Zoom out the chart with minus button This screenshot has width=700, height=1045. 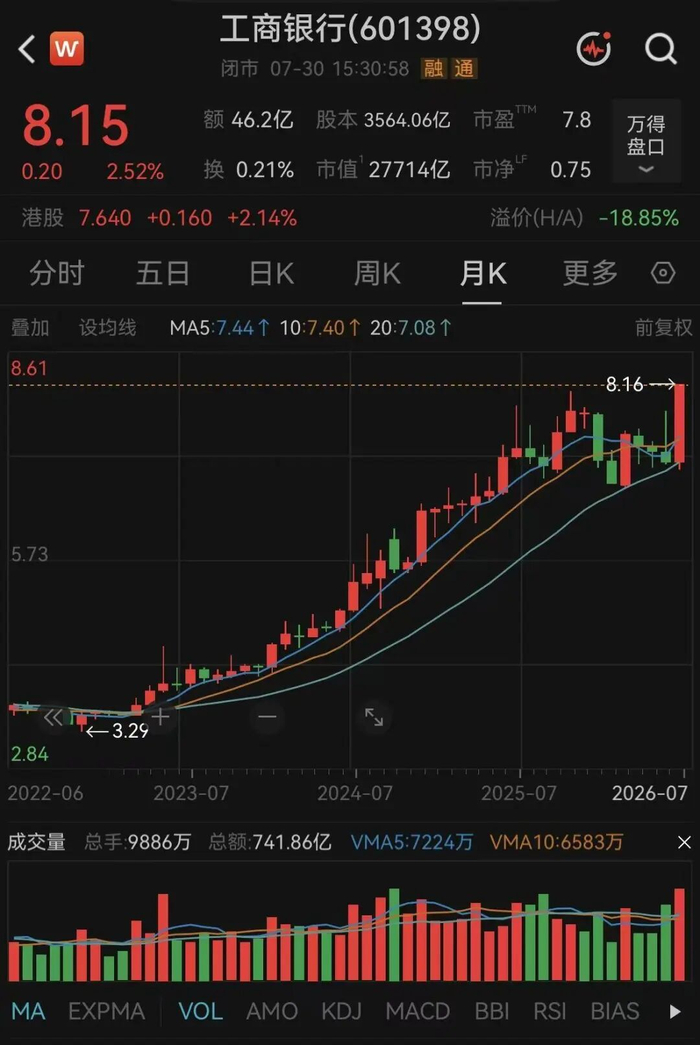pos(267,717)
